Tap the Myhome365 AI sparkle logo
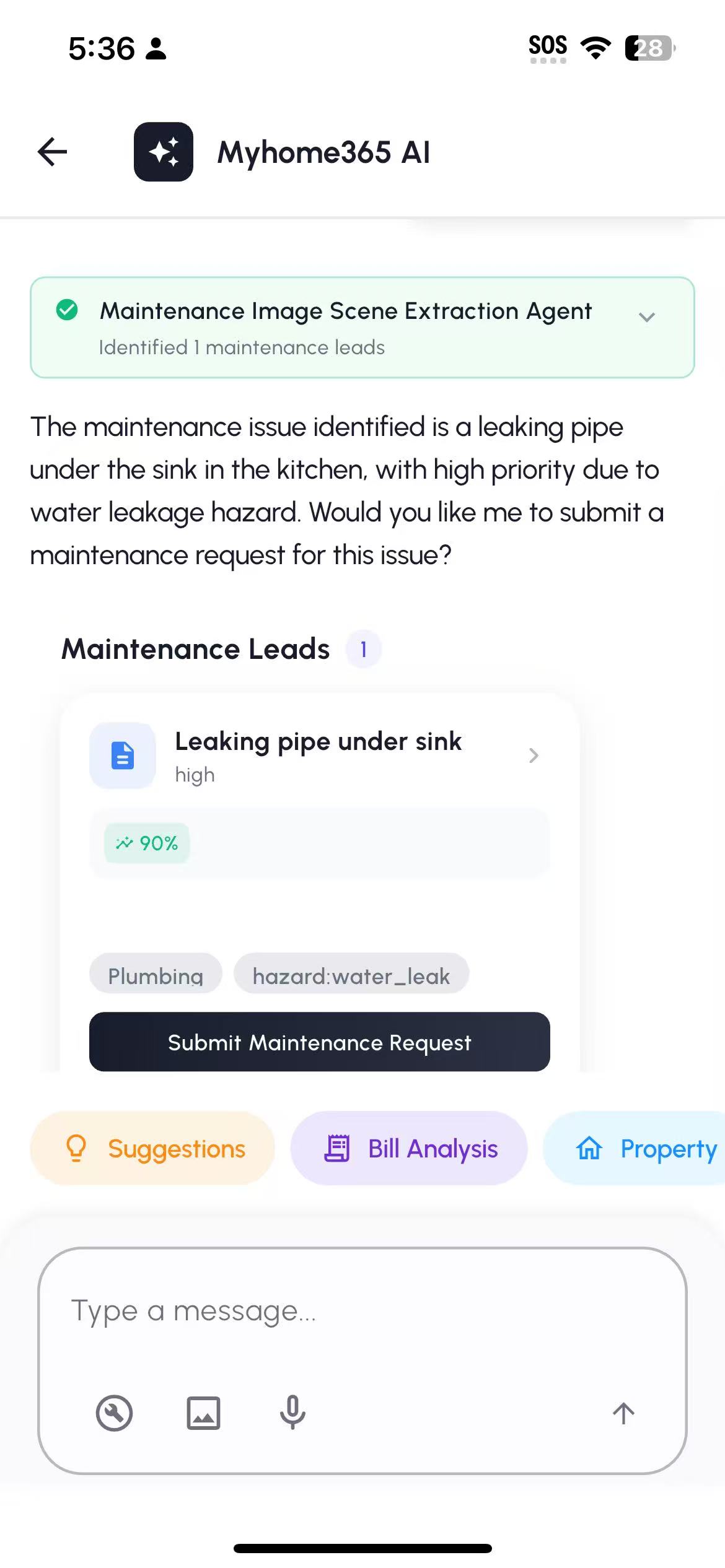725x1568 pixels. [x=164, y=152]
